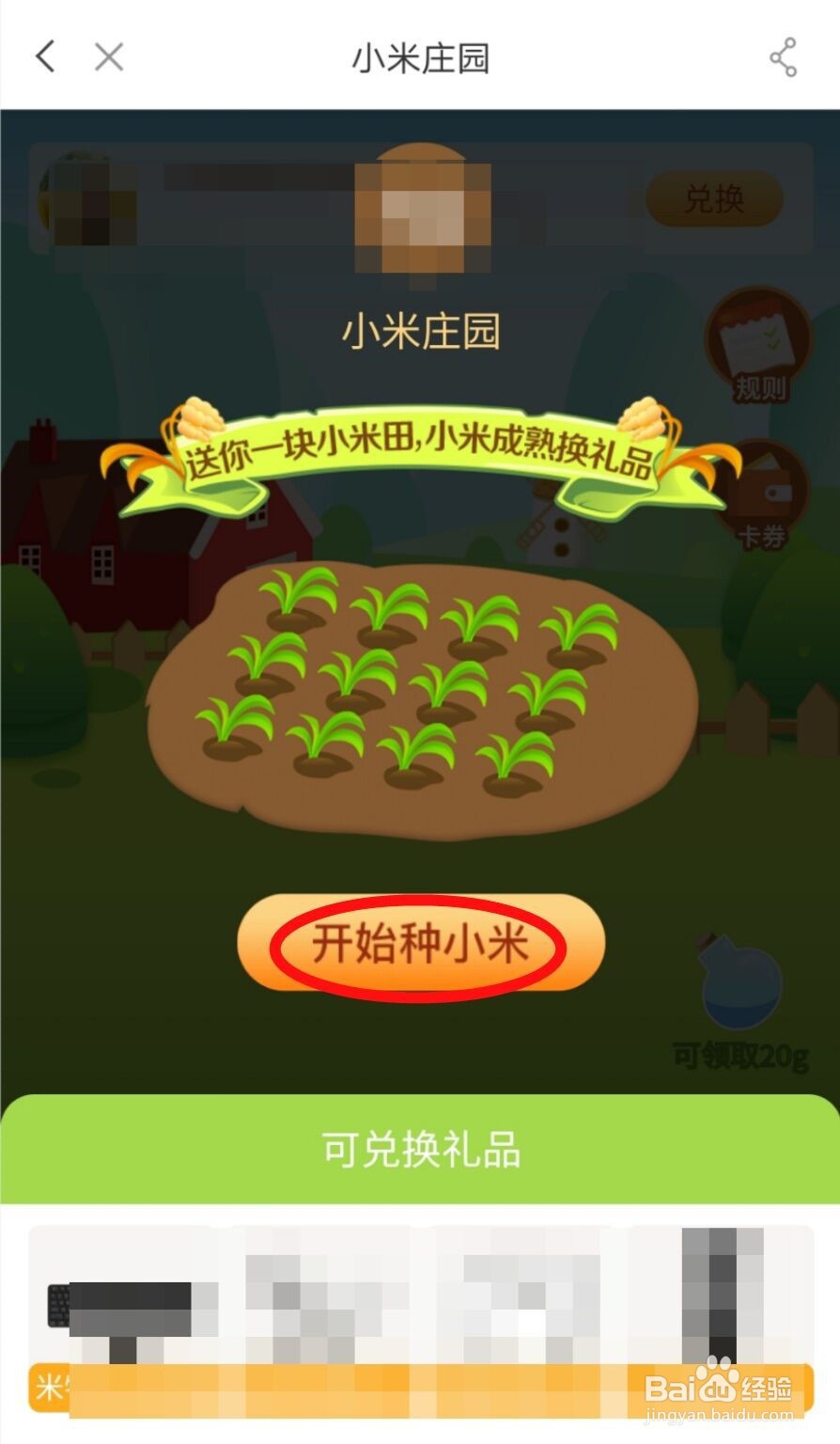Tap the share icon in the top bar
840x1444 pixels.
pyautogui.click(x=782, y=56)
